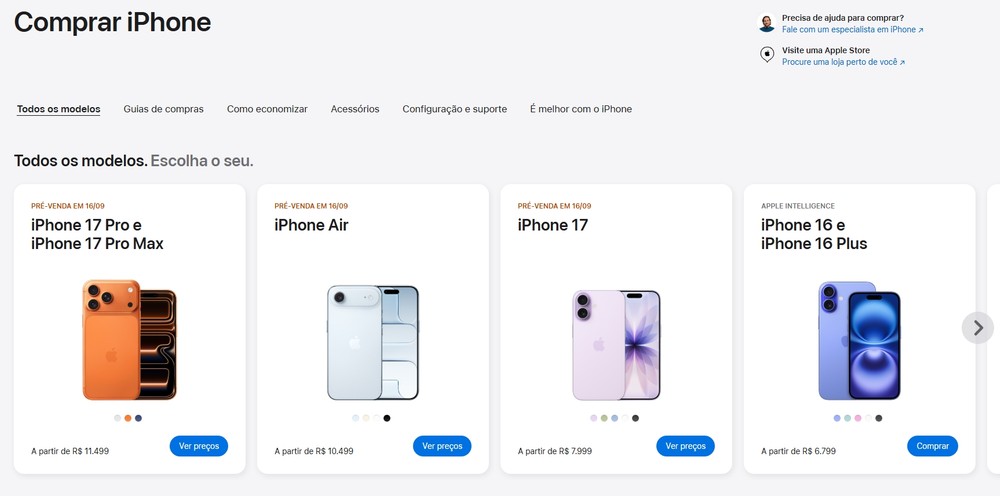This screenshot has width=1000, height=496.
Task: Go to the Configuração e suporte tab
Action: coord(454,109)
